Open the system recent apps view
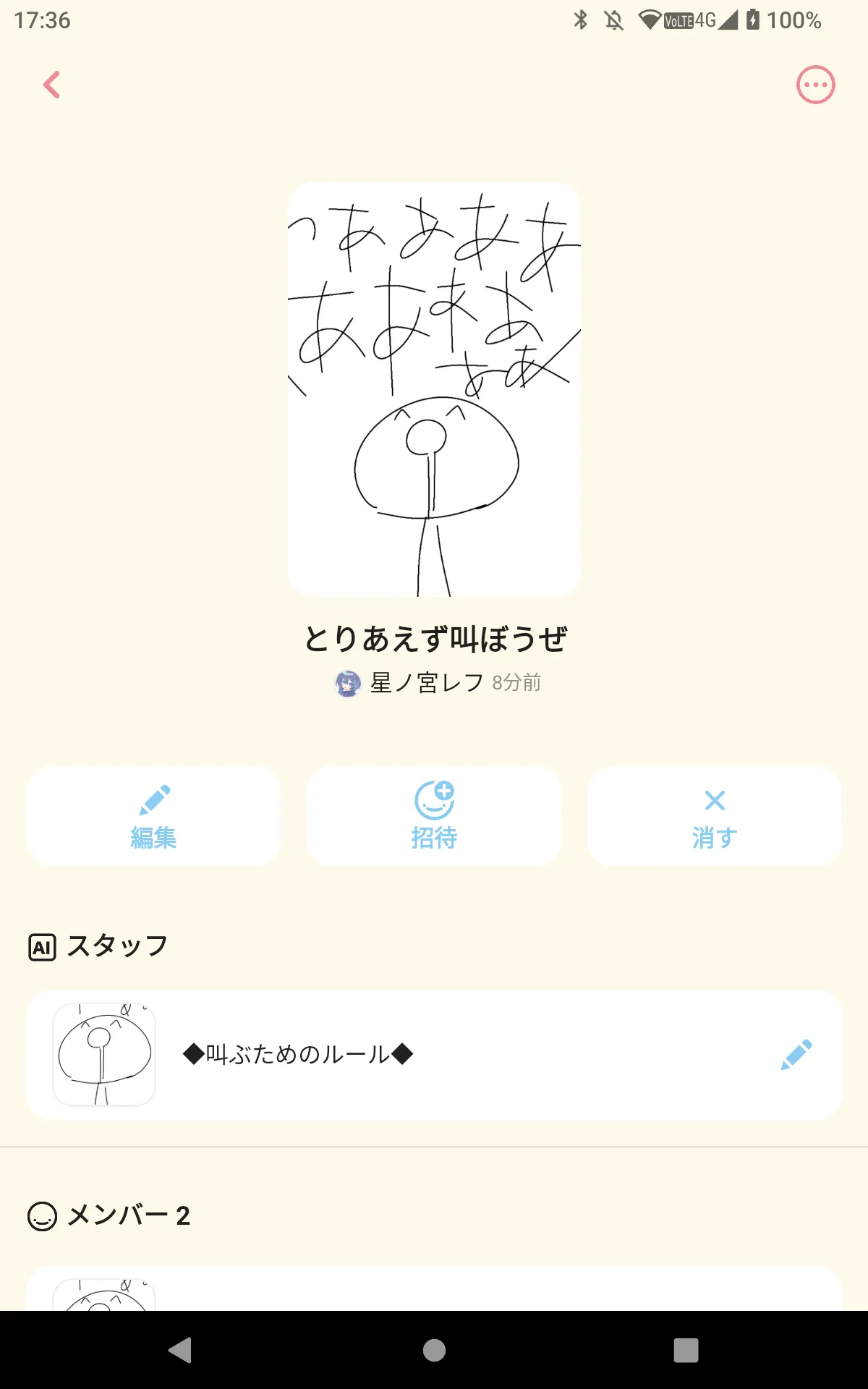 point(686,1350)
